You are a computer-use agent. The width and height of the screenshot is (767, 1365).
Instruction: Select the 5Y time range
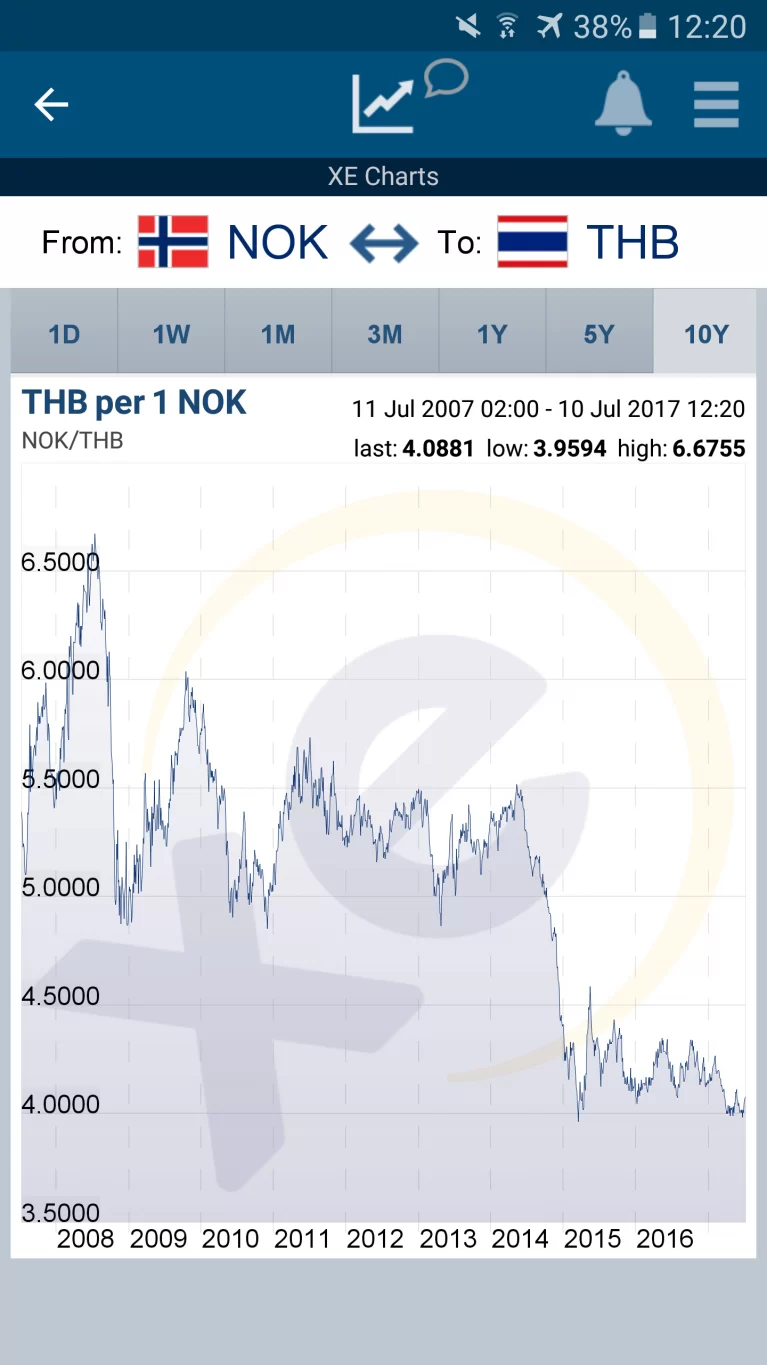pos(599,333)
